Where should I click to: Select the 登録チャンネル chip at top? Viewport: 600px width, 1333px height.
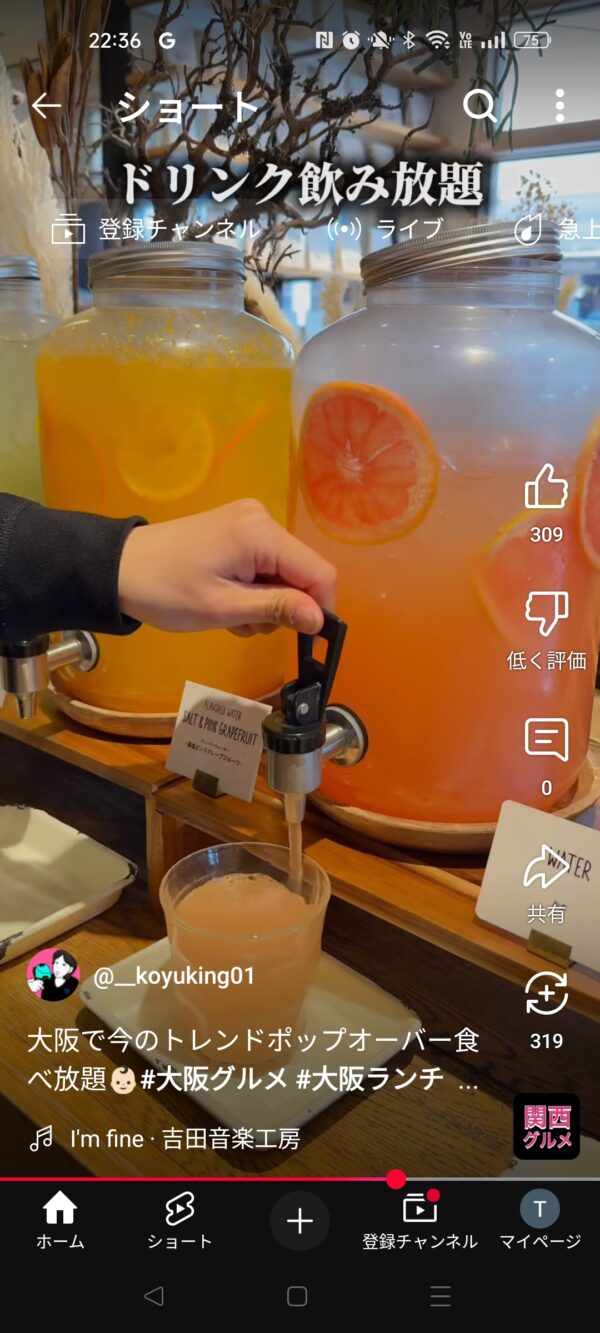[x=155, y=229]
